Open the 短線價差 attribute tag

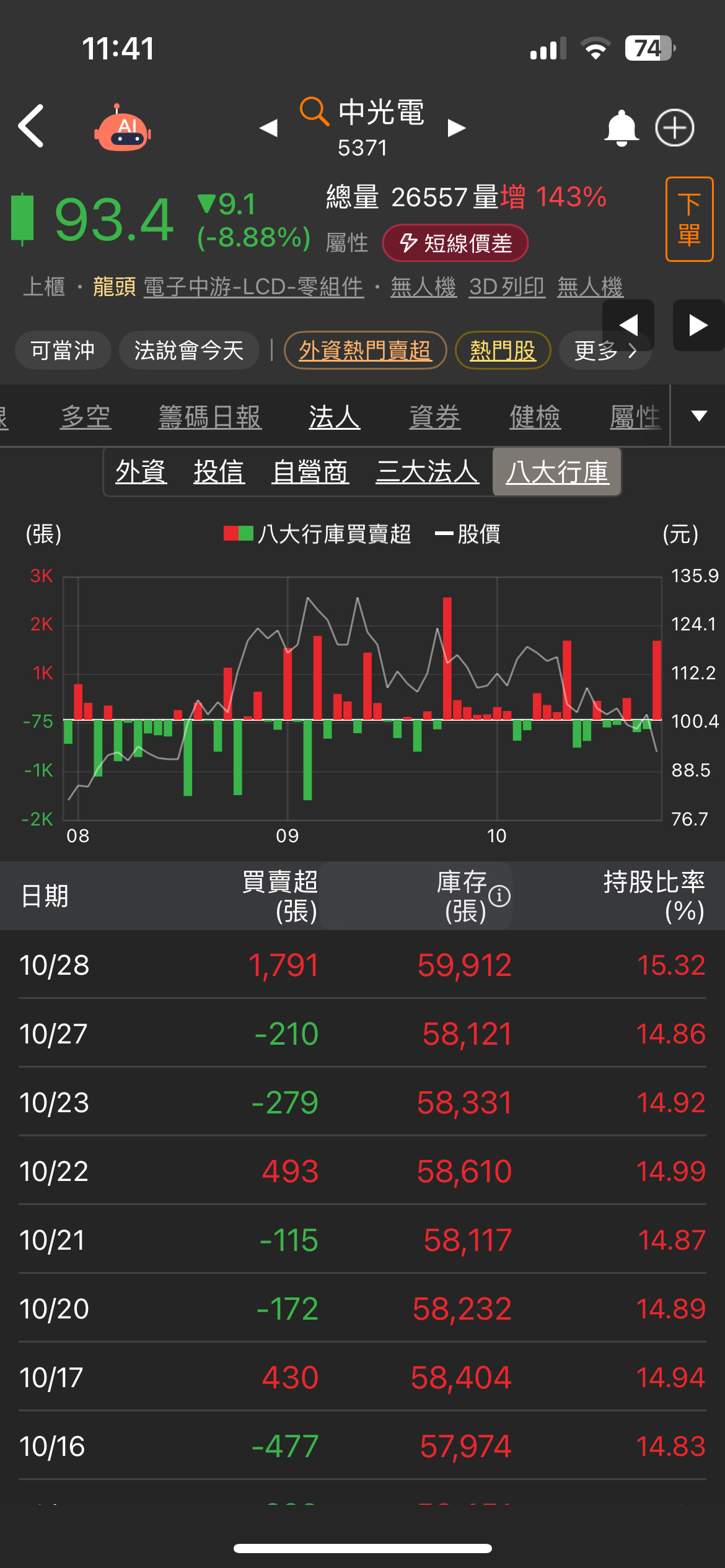click(455, 243)
